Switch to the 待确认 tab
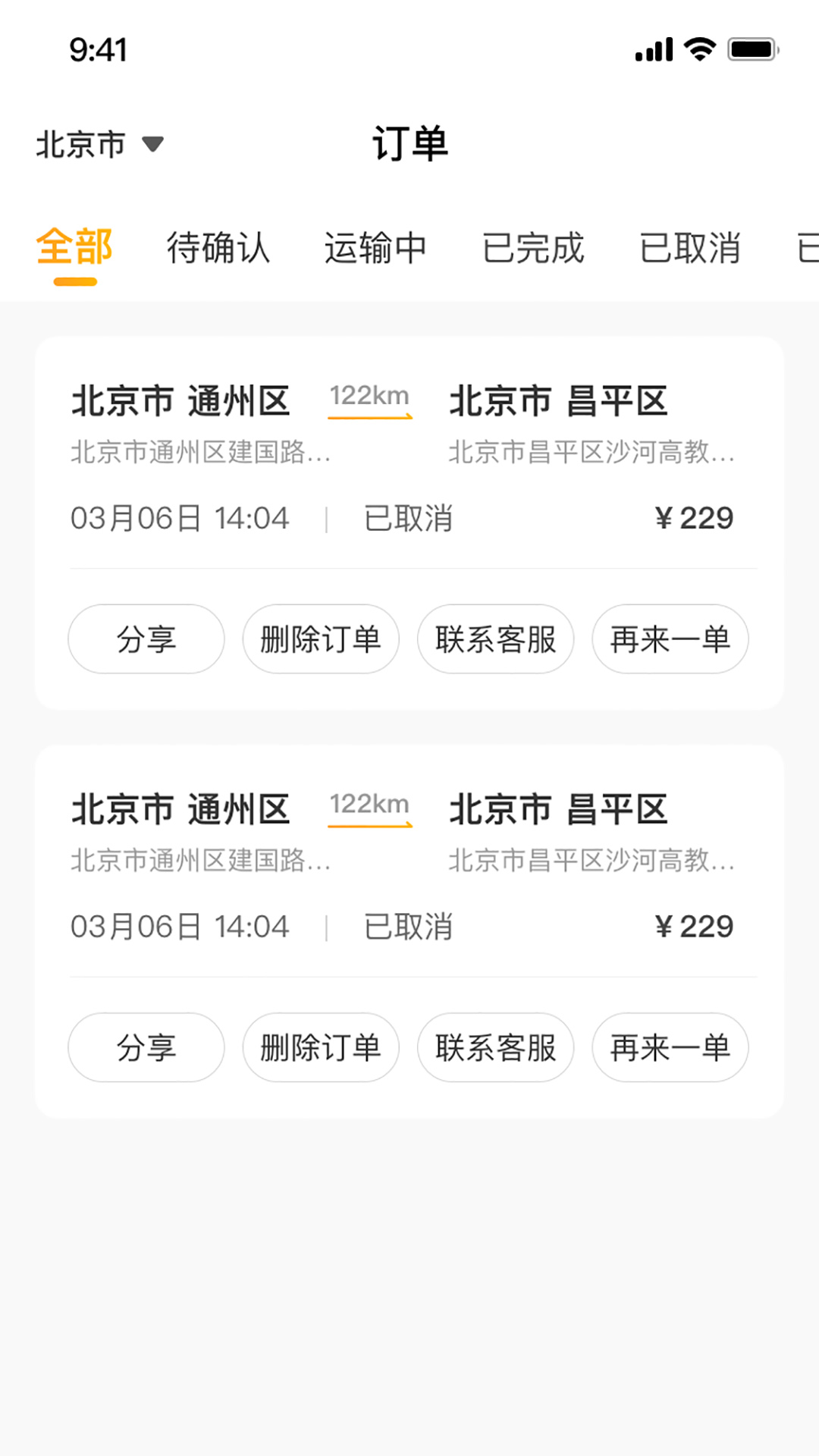The image size is (819, 1456). (x=220, y=249)
